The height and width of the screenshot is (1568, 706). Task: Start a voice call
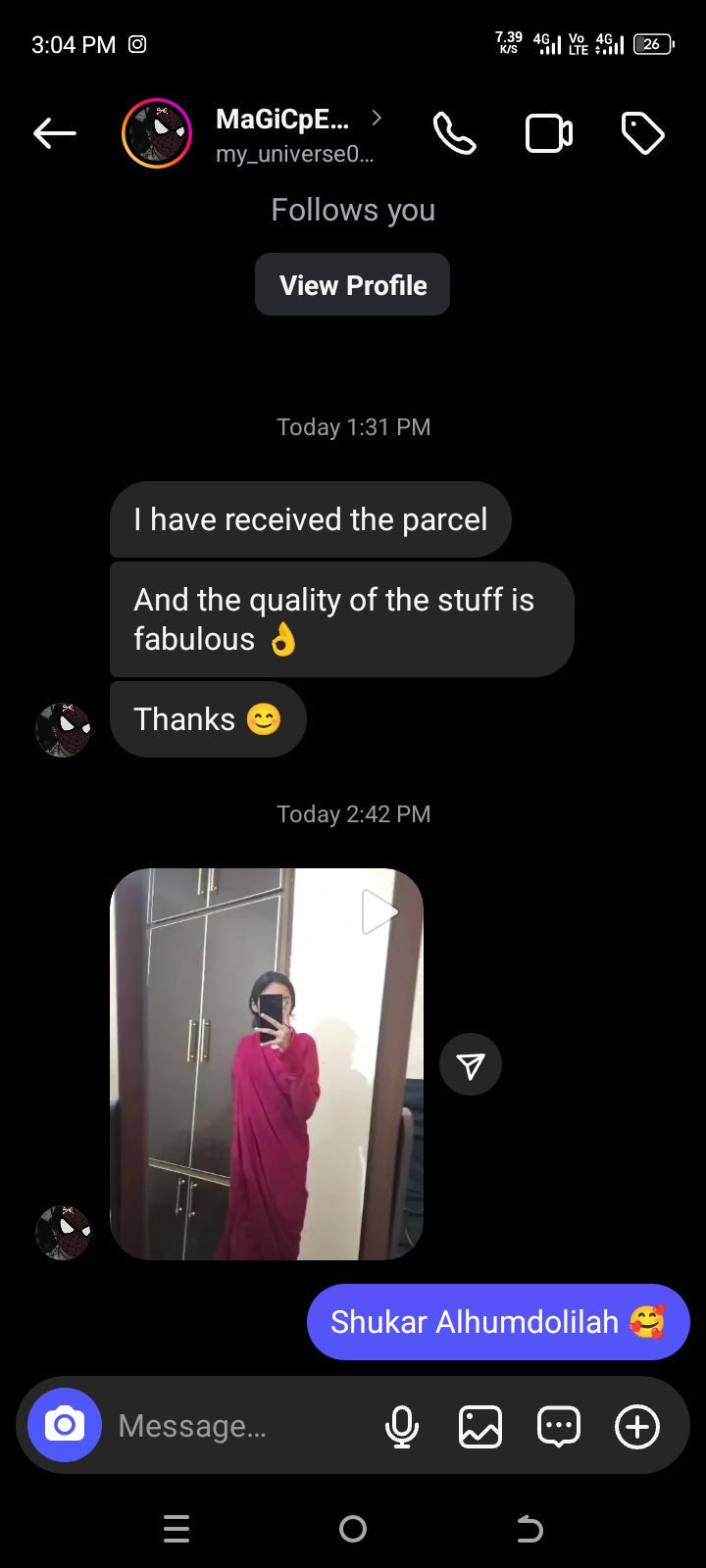454,133
